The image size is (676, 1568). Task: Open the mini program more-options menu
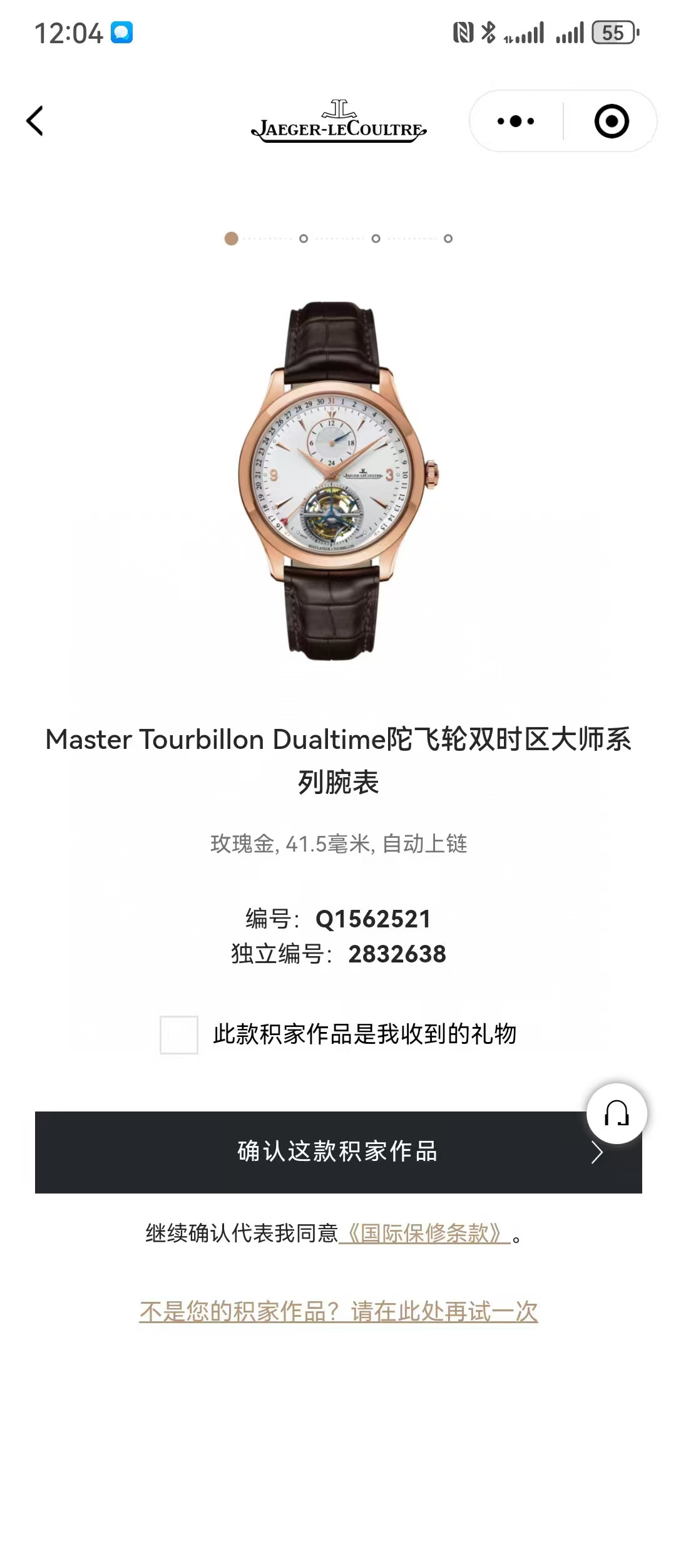tap(516, 121)
